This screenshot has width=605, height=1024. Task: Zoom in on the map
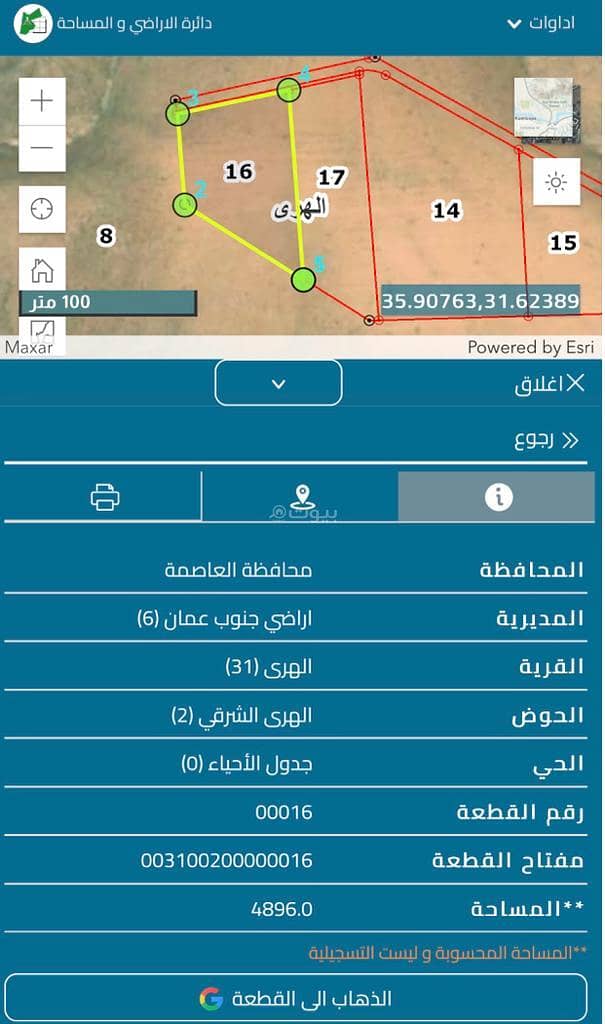point(42,101)
